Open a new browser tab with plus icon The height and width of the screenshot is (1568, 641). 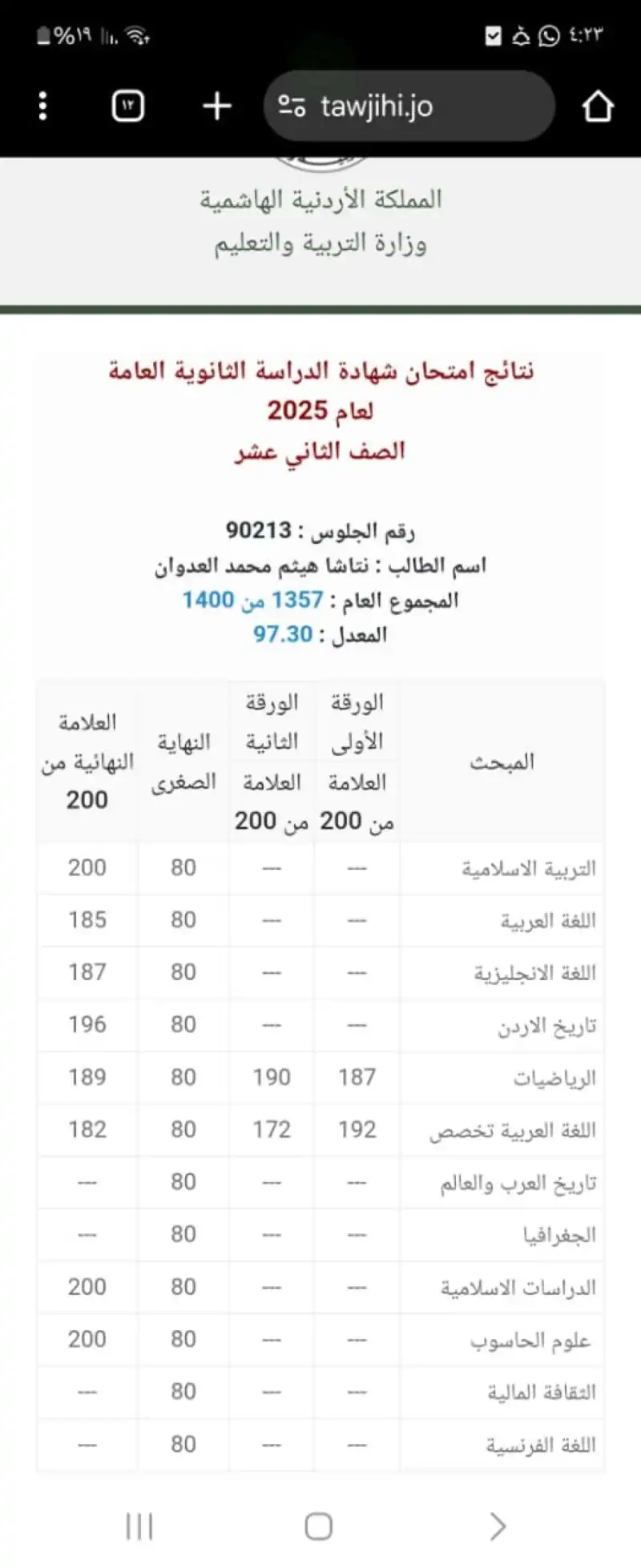pos(215,105)
